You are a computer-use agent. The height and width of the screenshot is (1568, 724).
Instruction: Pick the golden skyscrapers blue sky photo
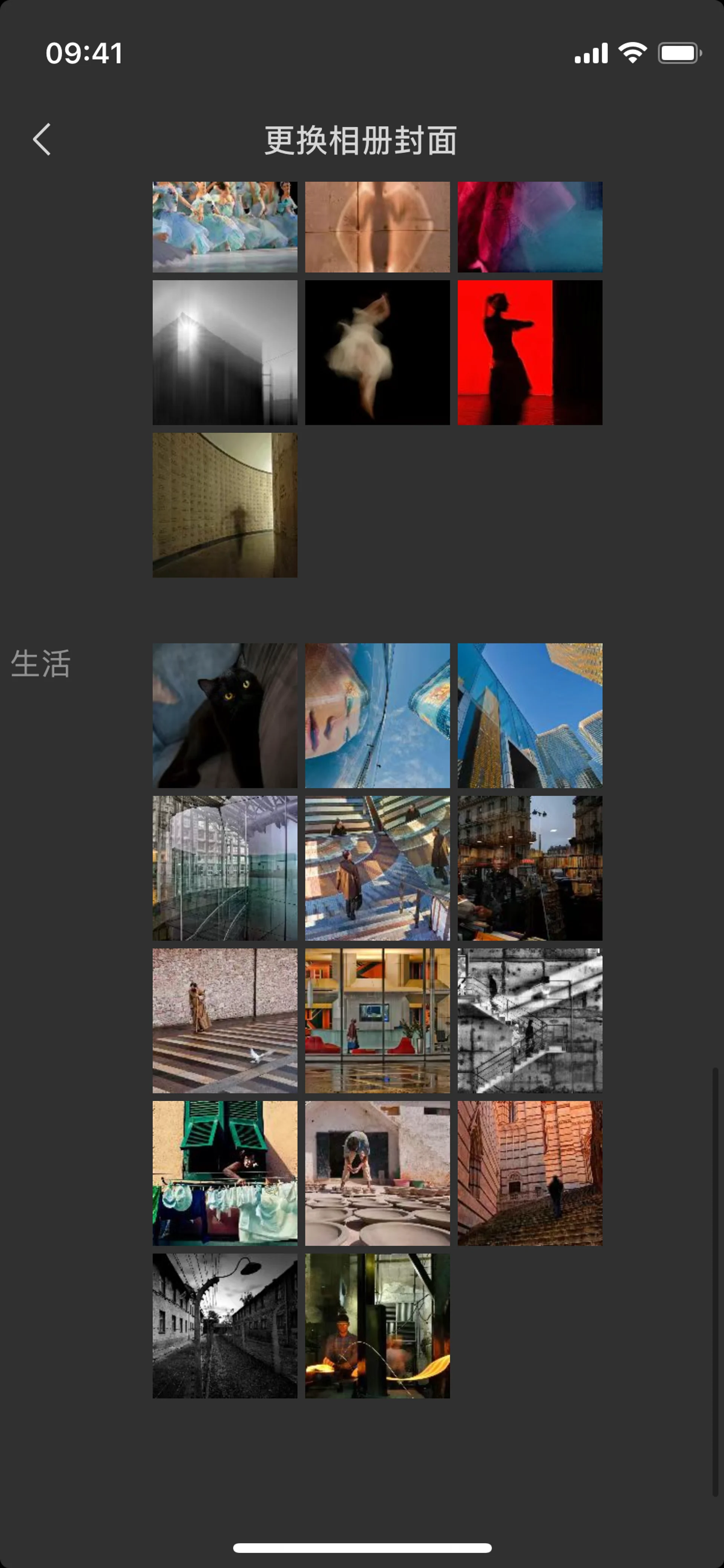point(529,715)
